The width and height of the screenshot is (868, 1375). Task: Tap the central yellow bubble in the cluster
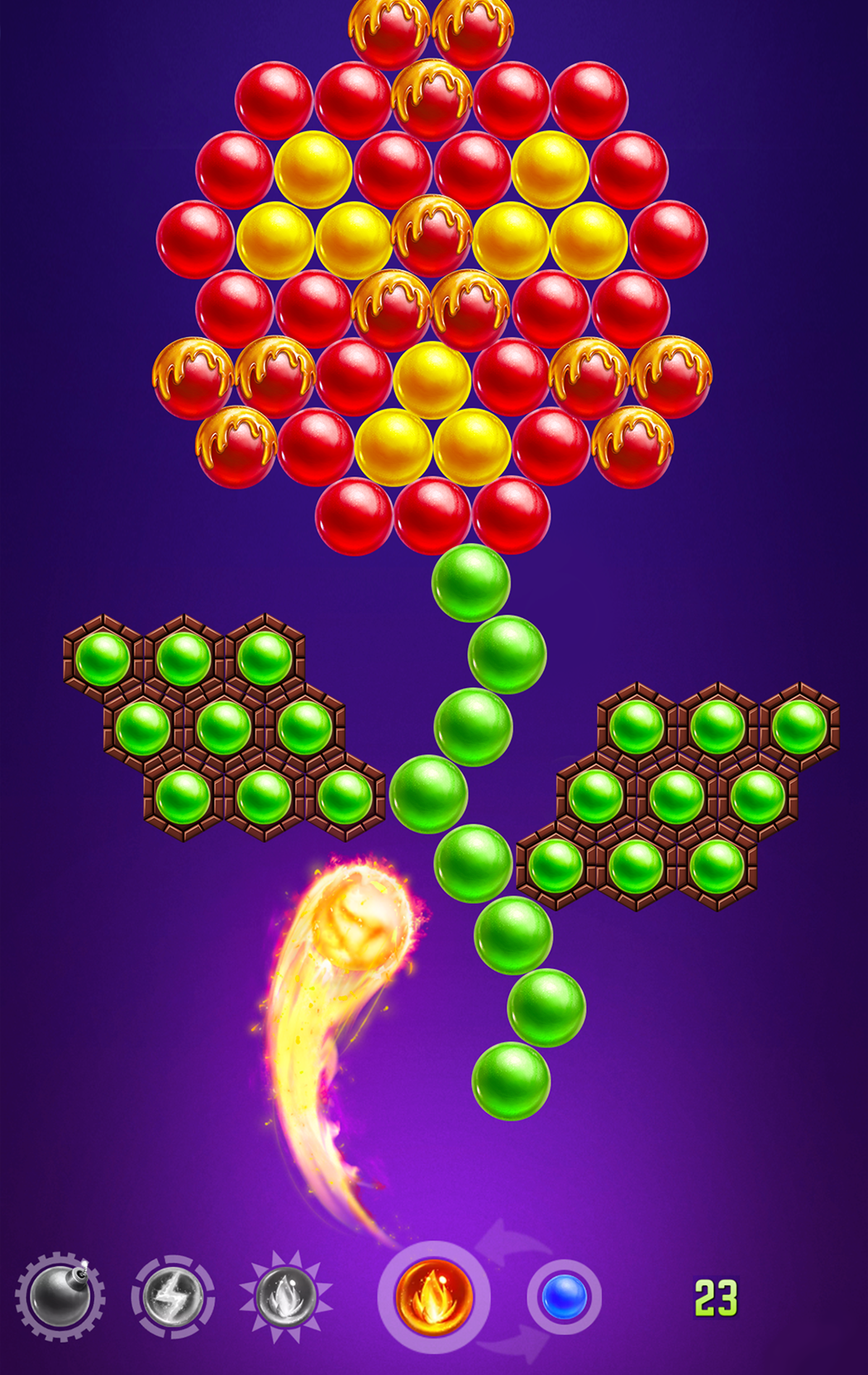point(434,376)
